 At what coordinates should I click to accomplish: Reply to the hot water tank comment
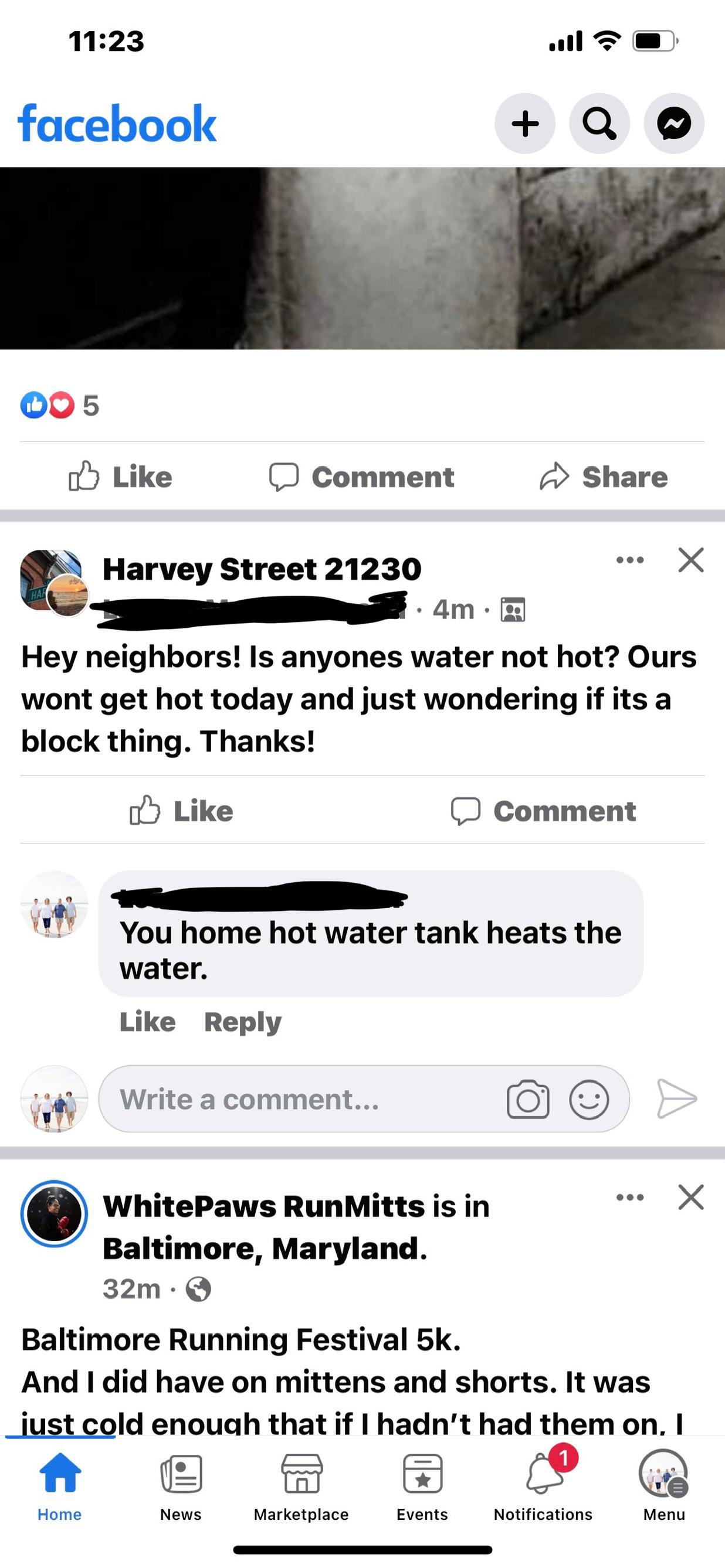tap(242, 1022)
